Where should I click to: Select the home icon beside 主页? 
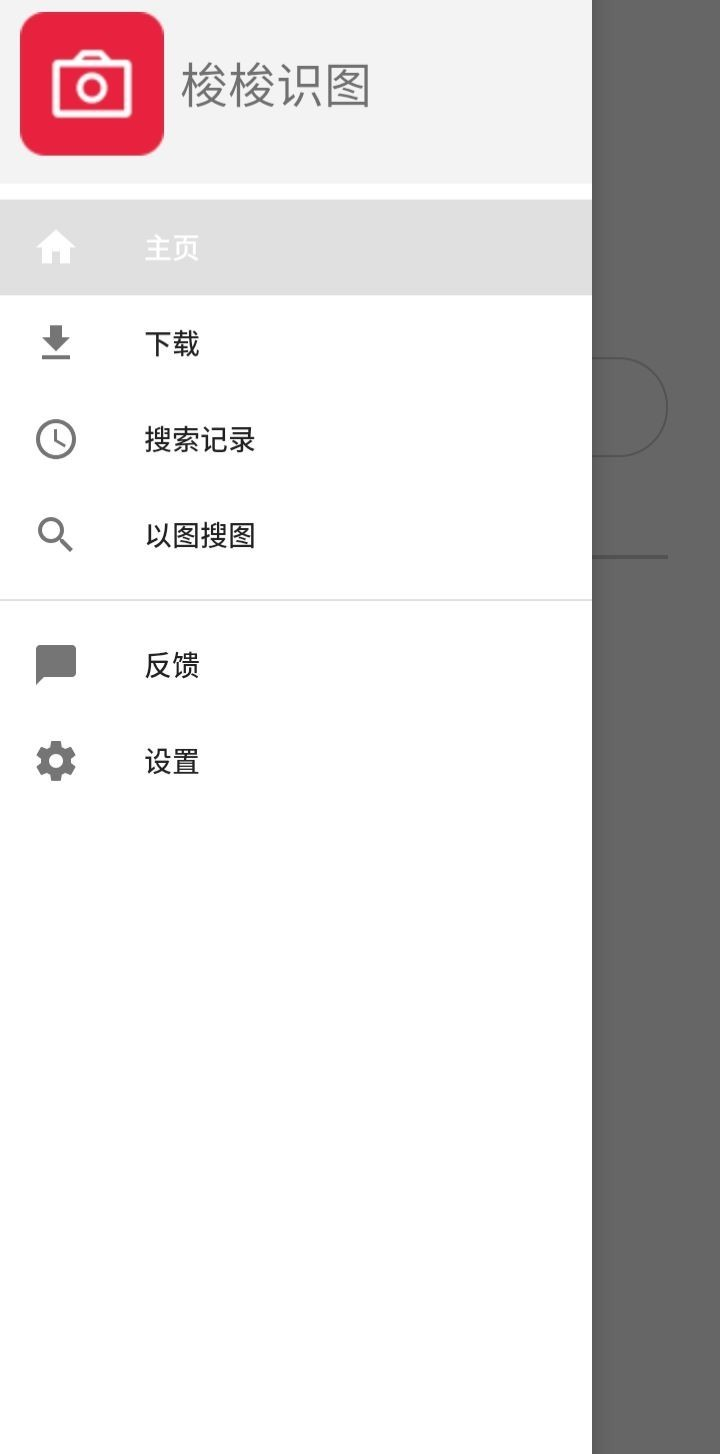click(x=55, y=247)
